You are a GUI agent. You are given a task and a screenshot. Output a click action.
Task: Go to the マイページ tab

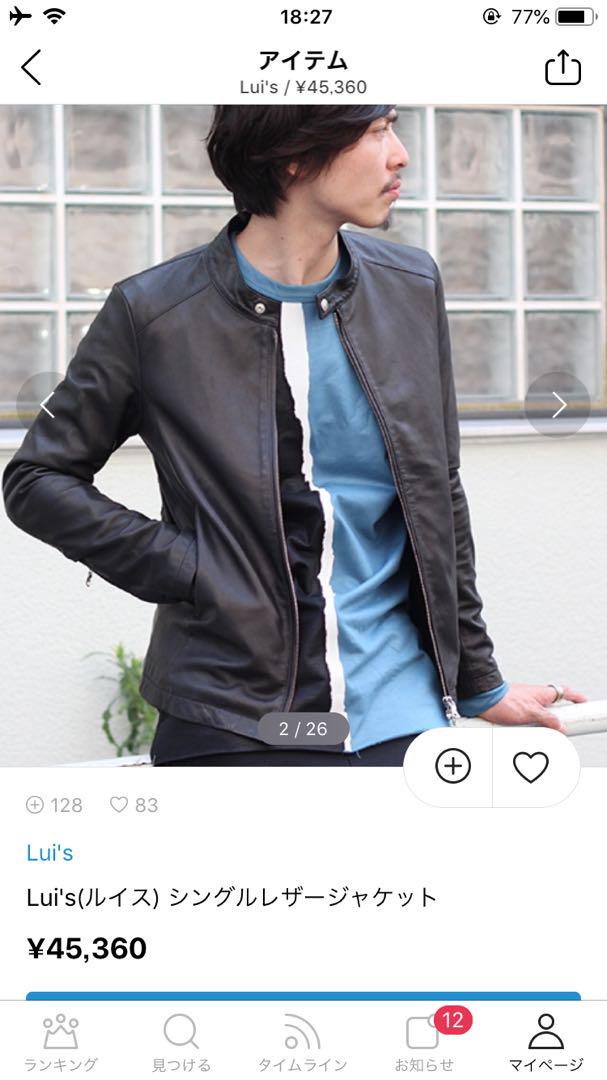[546, 1041]
